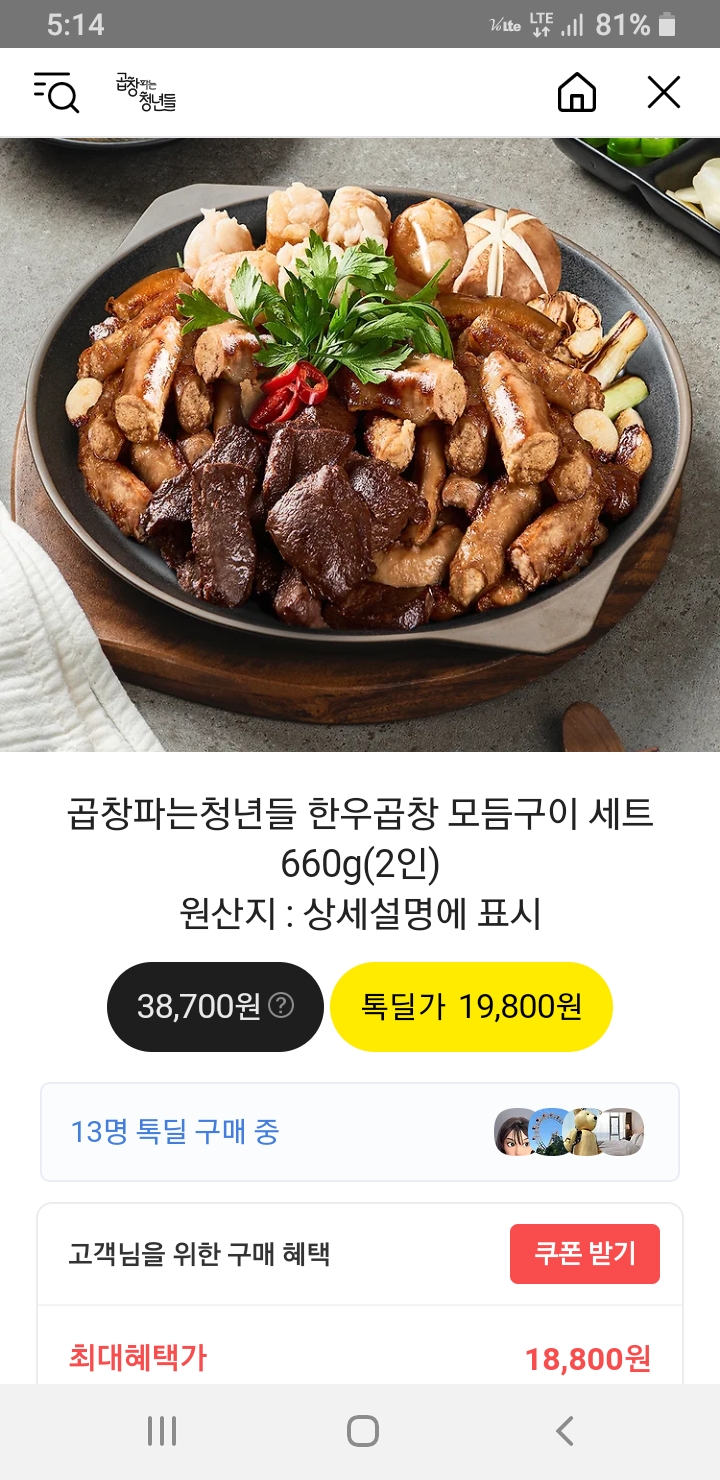
Task: Open the menu search icon
Action: click(x=56, y=92)
